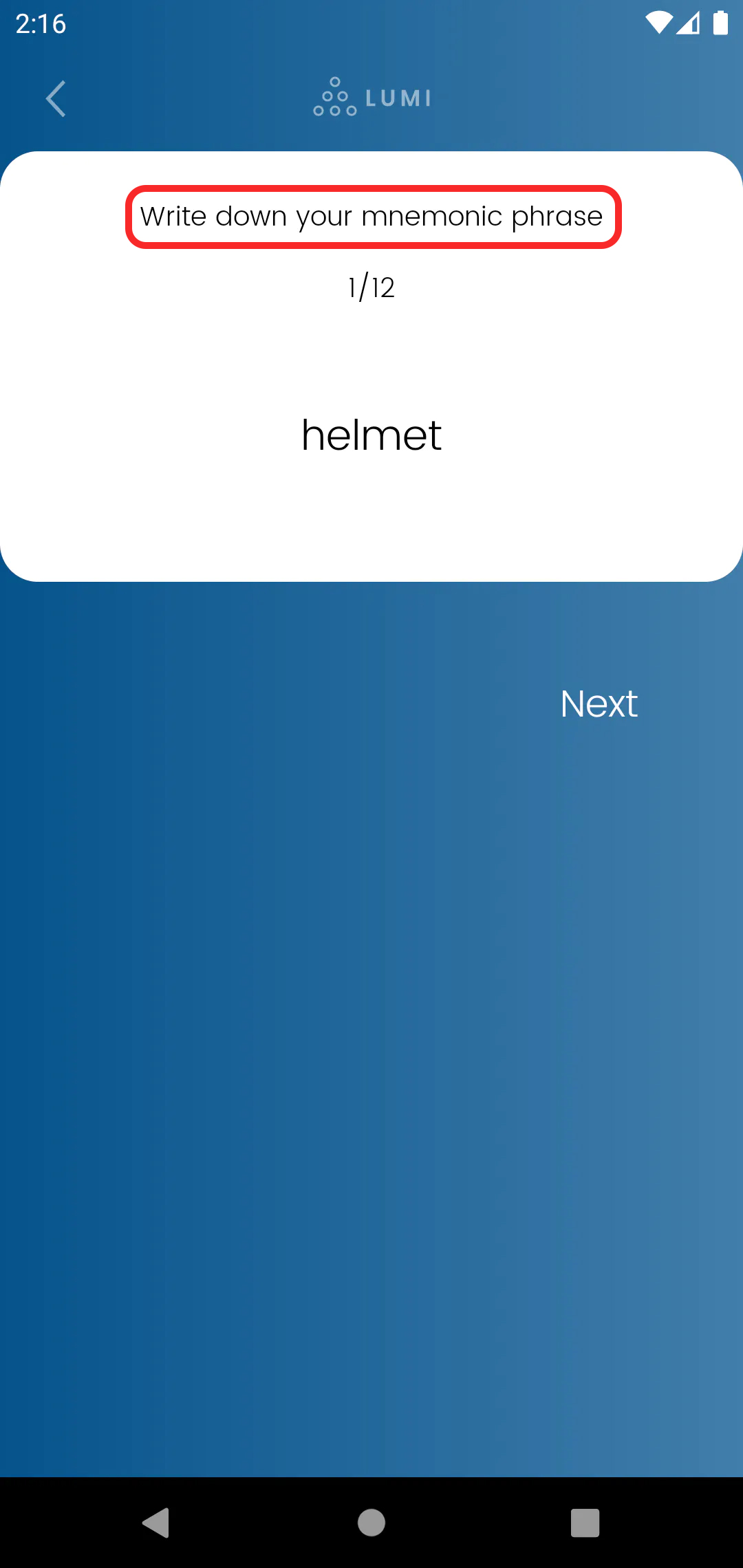This screenshot has width=743, height=1568.
Task: Go back using the top-left arrow
Action: [56, 99]
